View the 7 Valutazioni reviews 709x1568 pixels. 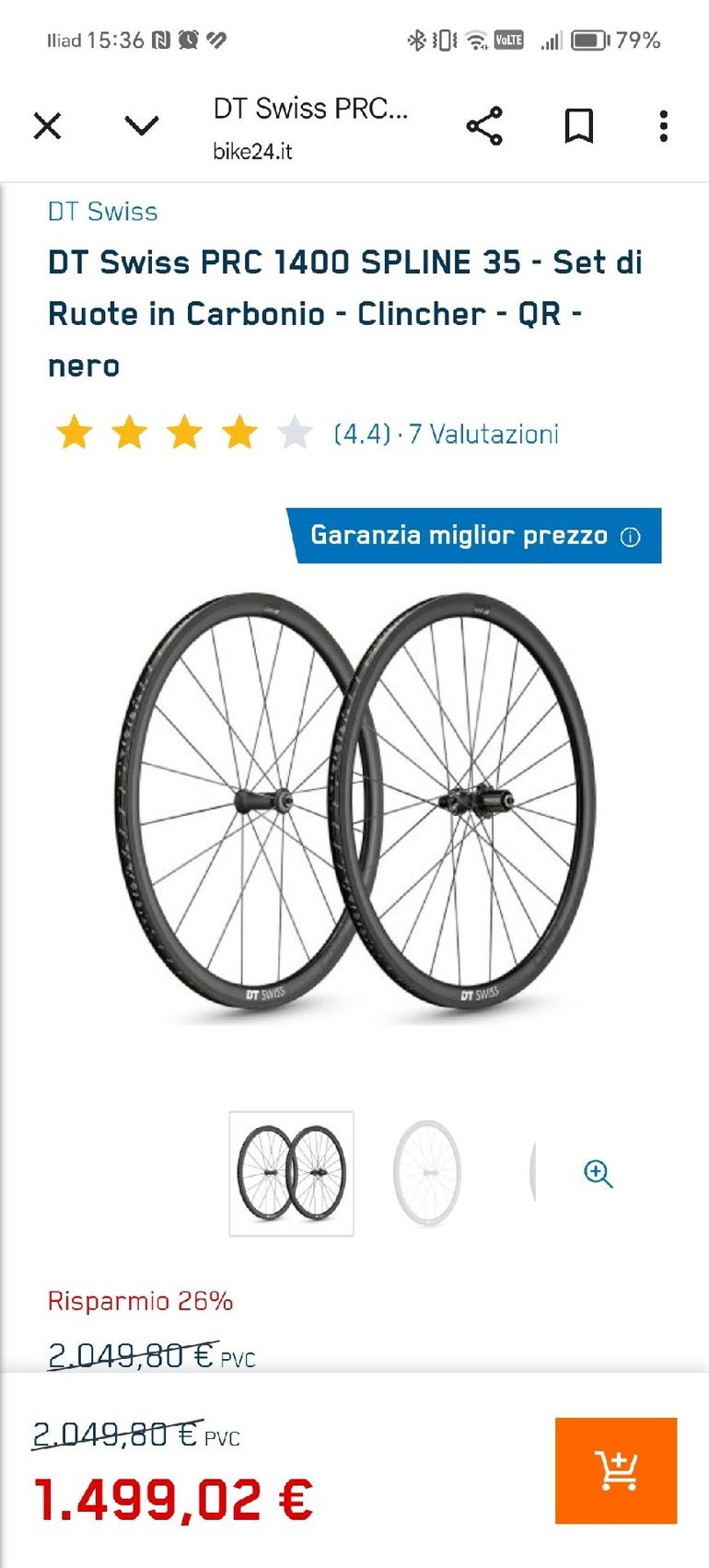point(482,434)
